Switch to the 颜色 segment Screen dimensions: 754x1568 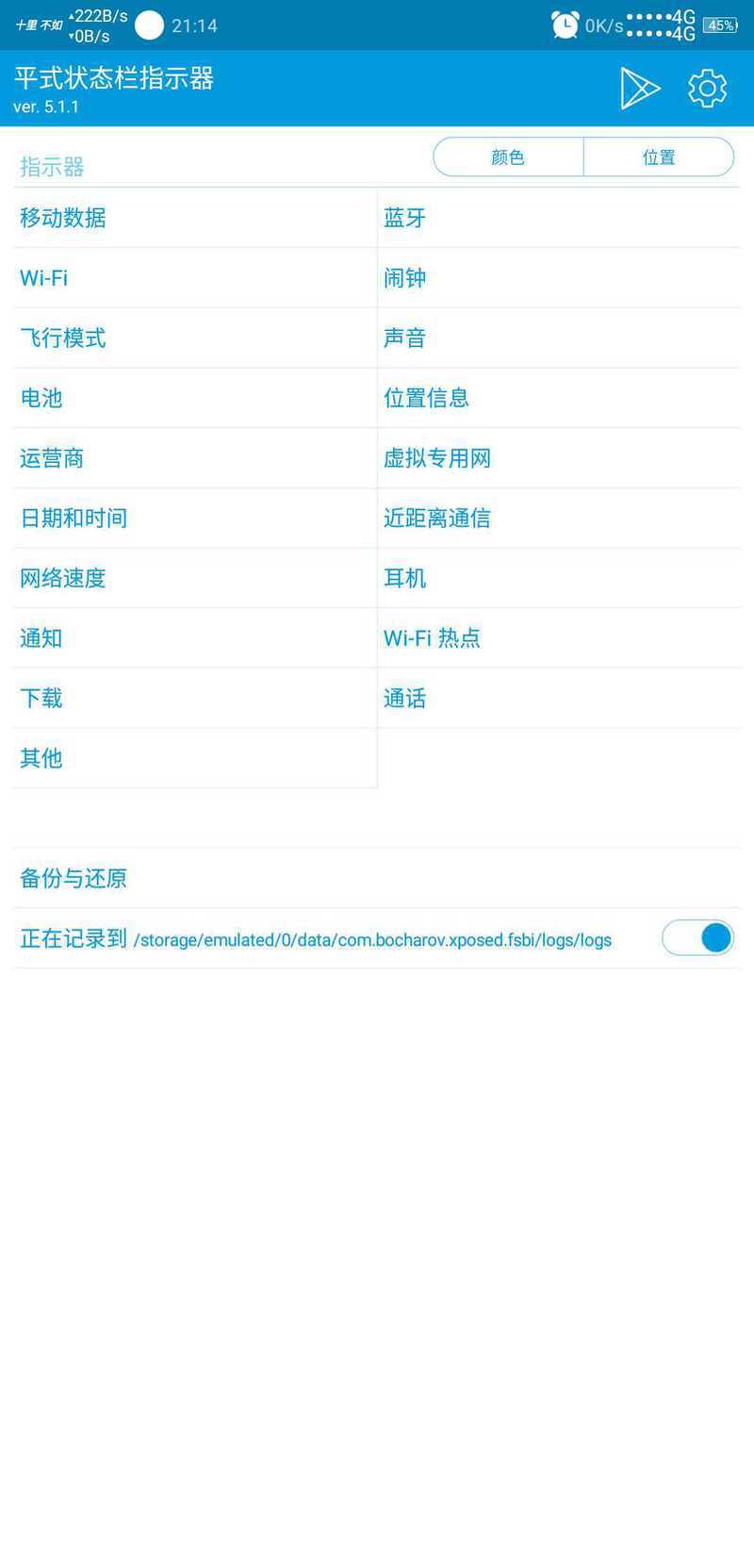(x=508, y=157)
